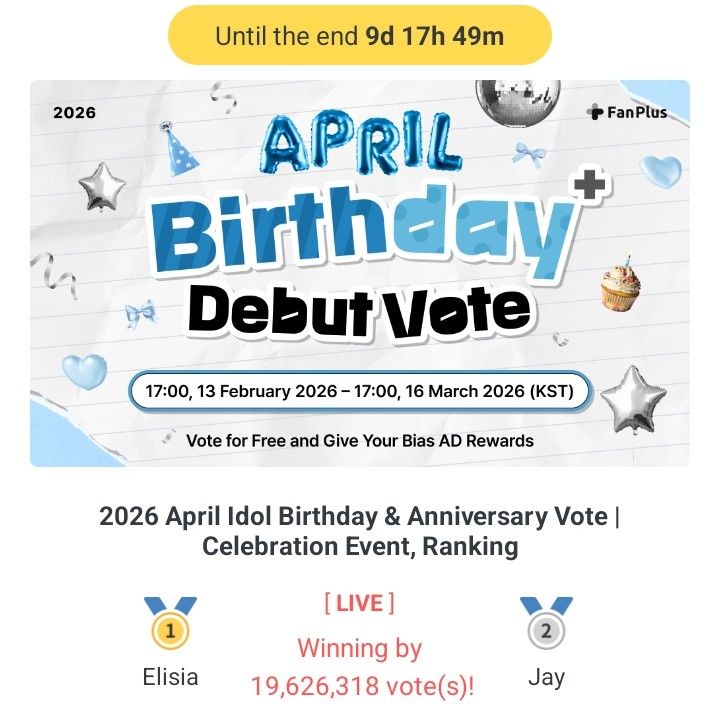720x720 pixels.
Task: Open the April Birthday Debut Vote banner
Action: tap(360, 273)
